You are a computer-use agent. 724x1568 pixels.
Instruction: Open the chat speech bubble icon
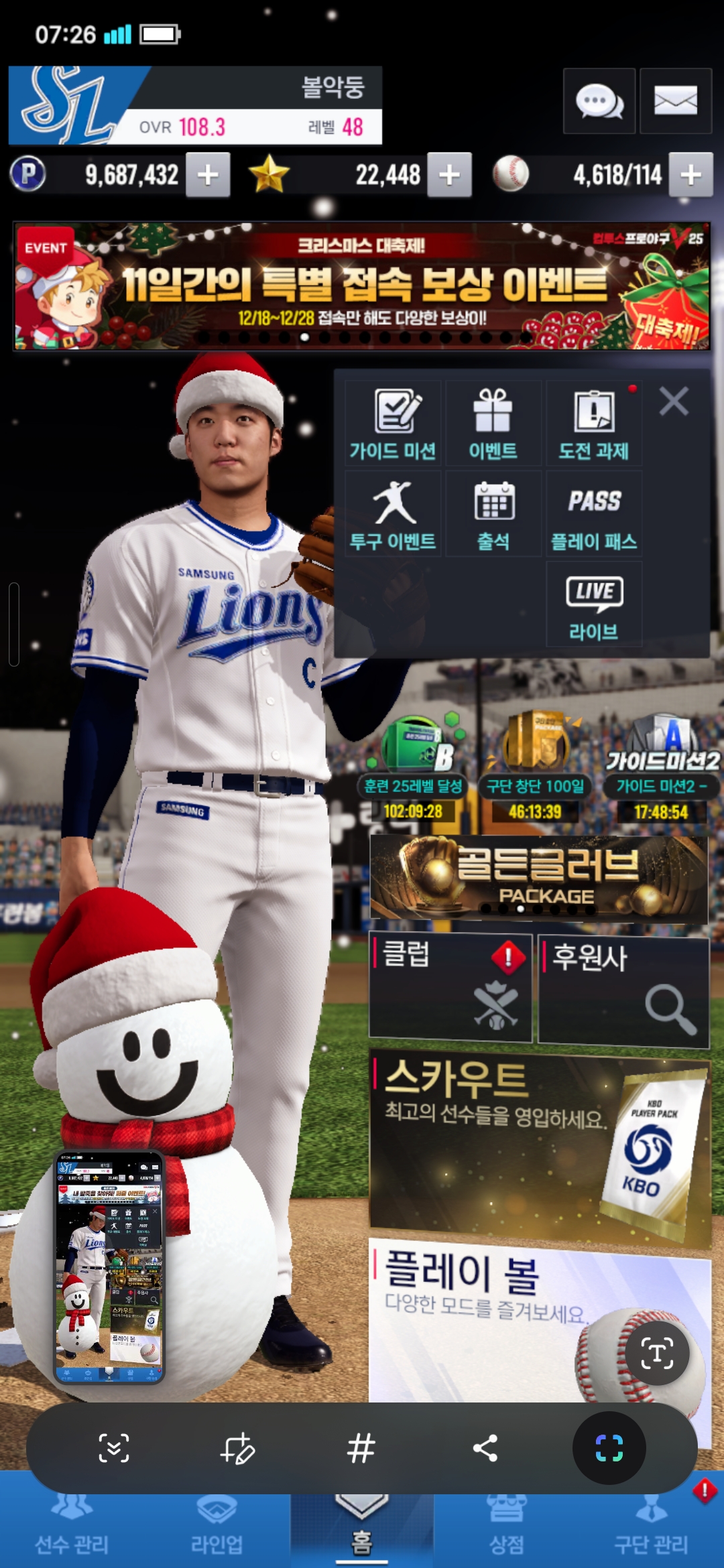click(599, 102)
